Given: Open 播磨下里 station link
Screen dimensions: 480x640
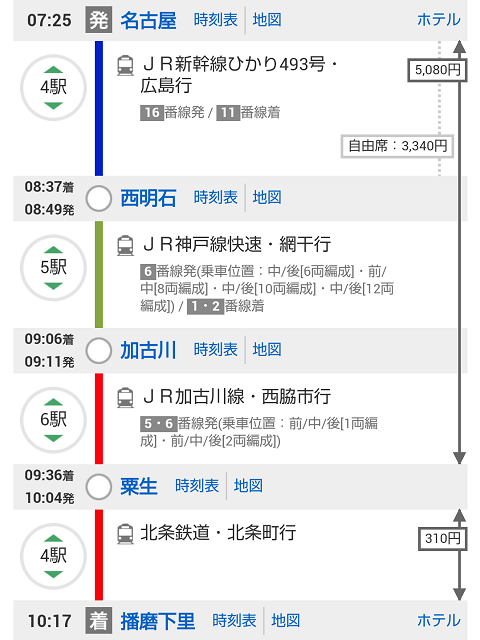Looking at the screenshot, I should (x=158, y=622).
